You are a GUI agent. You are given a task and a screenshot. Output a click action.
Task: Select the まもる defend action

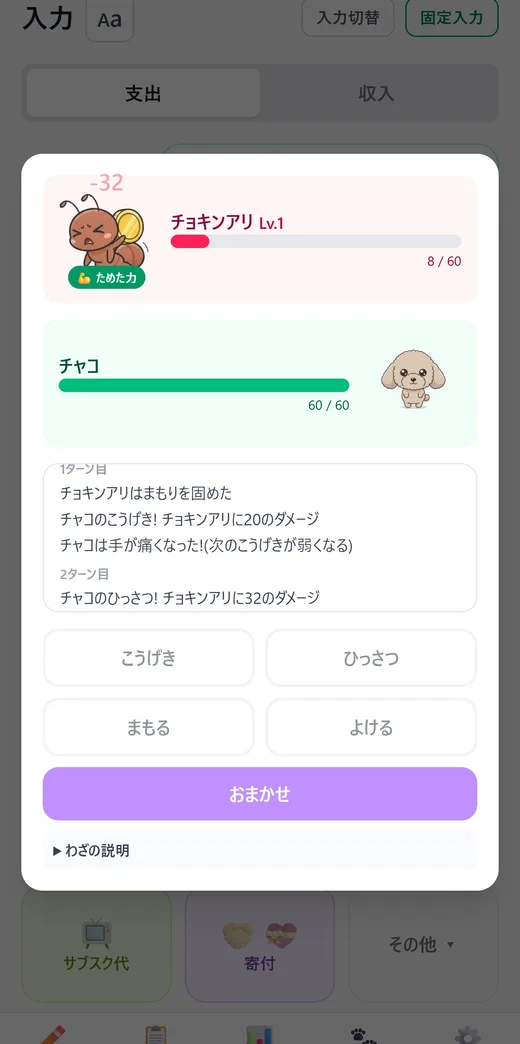pyautogui.click(x=148, y=727)
